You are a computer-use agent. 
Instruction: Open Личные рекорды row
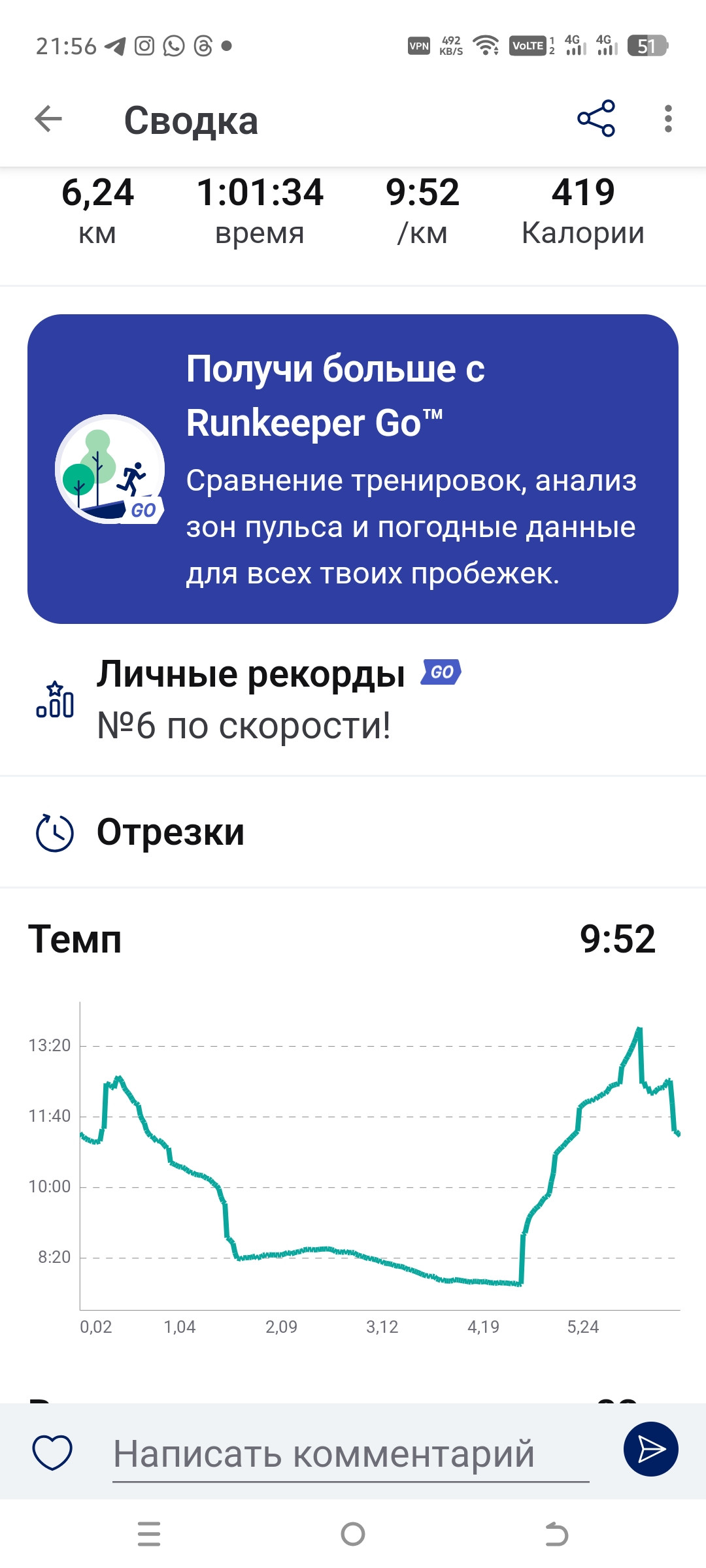[x=353, y=700]
